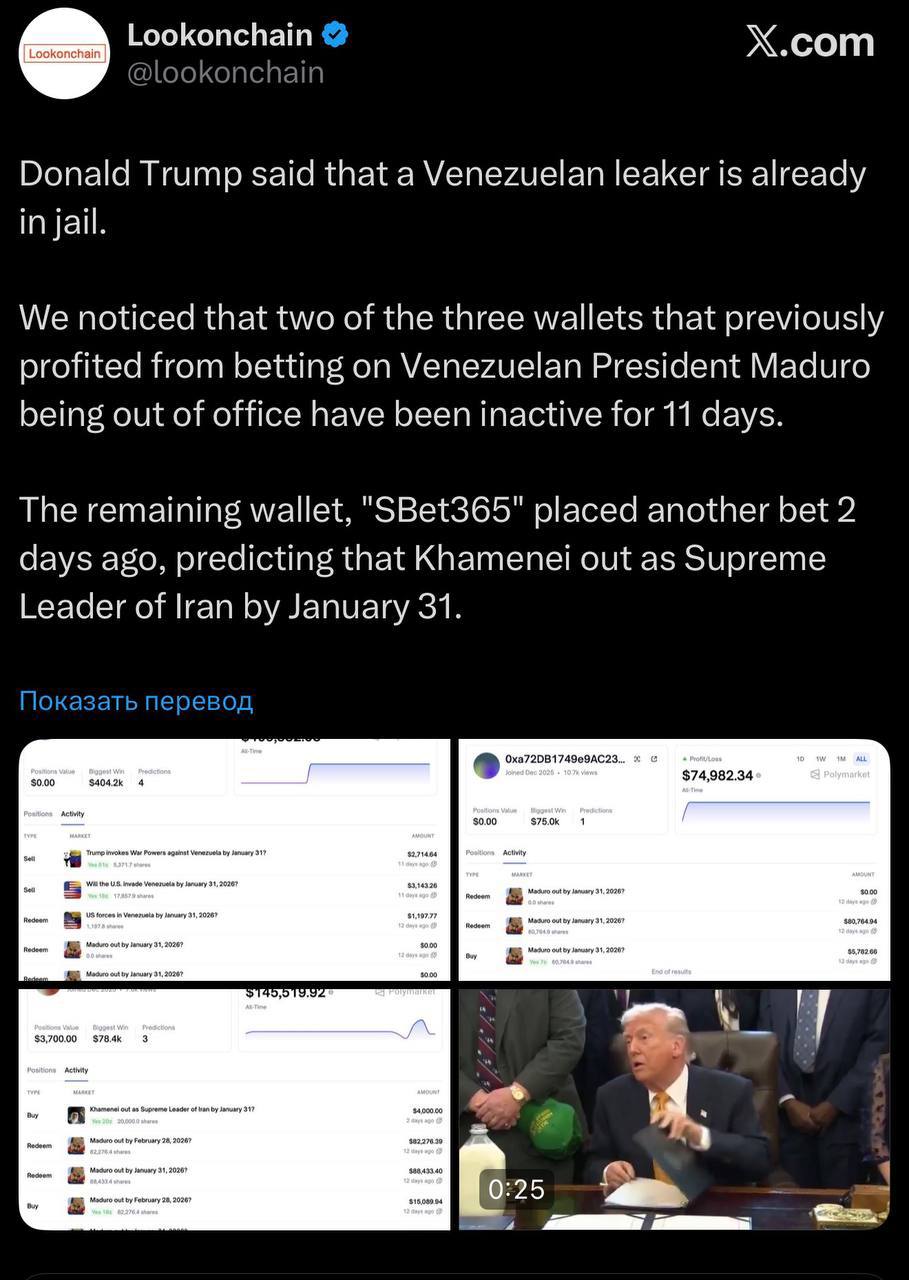Open the wallet image showing $74,982.34 profit
909x1280 pixels.
click(674, 860)
